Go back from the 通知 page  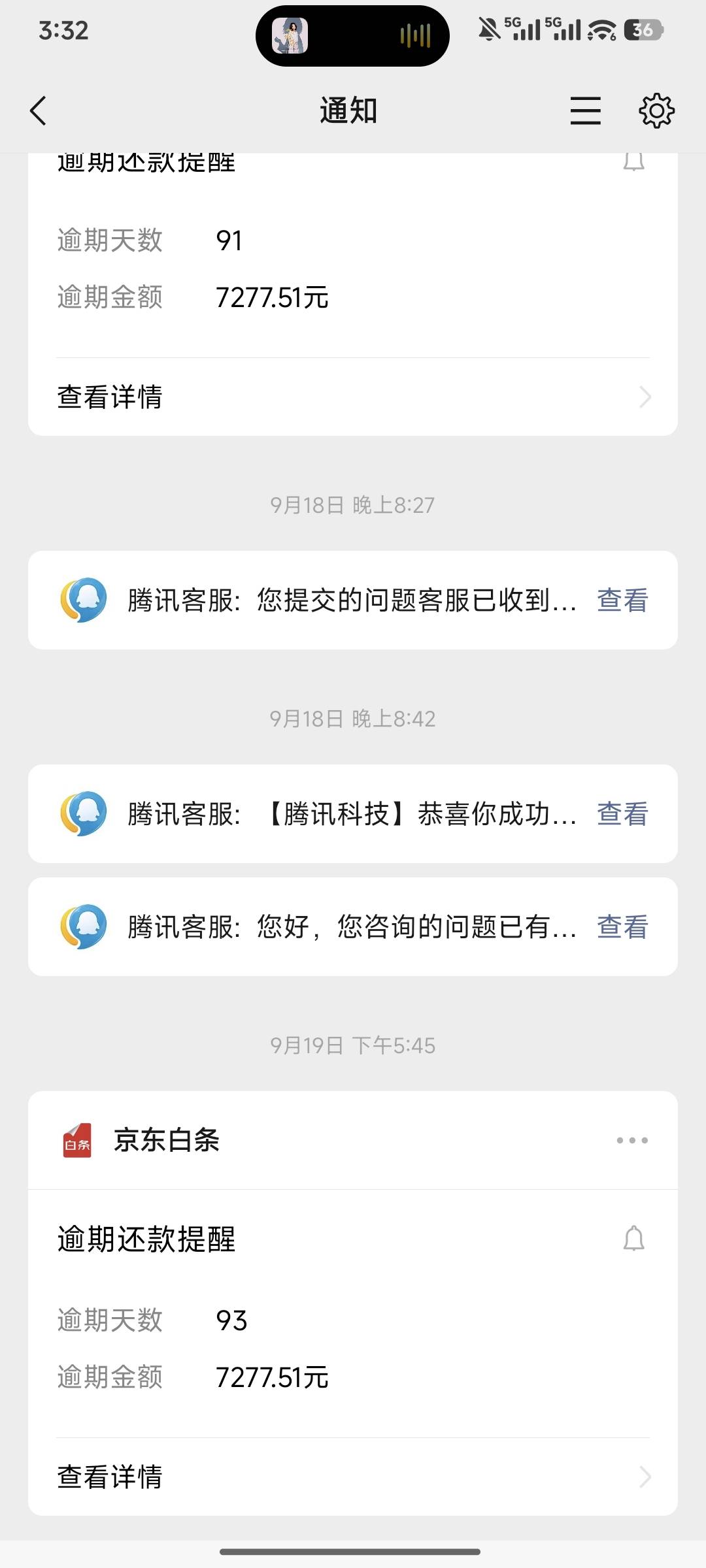pos(39,110)
